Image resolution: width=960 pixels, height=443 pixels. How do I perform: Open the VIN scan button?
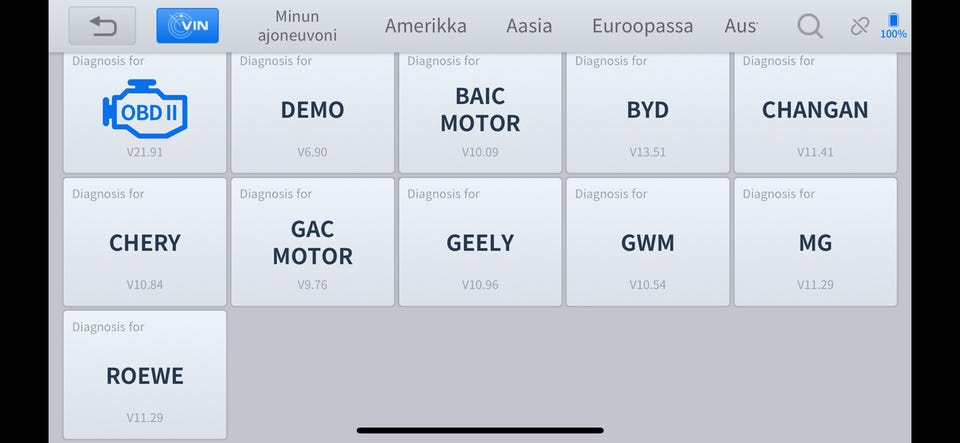(x=187, y=26)
